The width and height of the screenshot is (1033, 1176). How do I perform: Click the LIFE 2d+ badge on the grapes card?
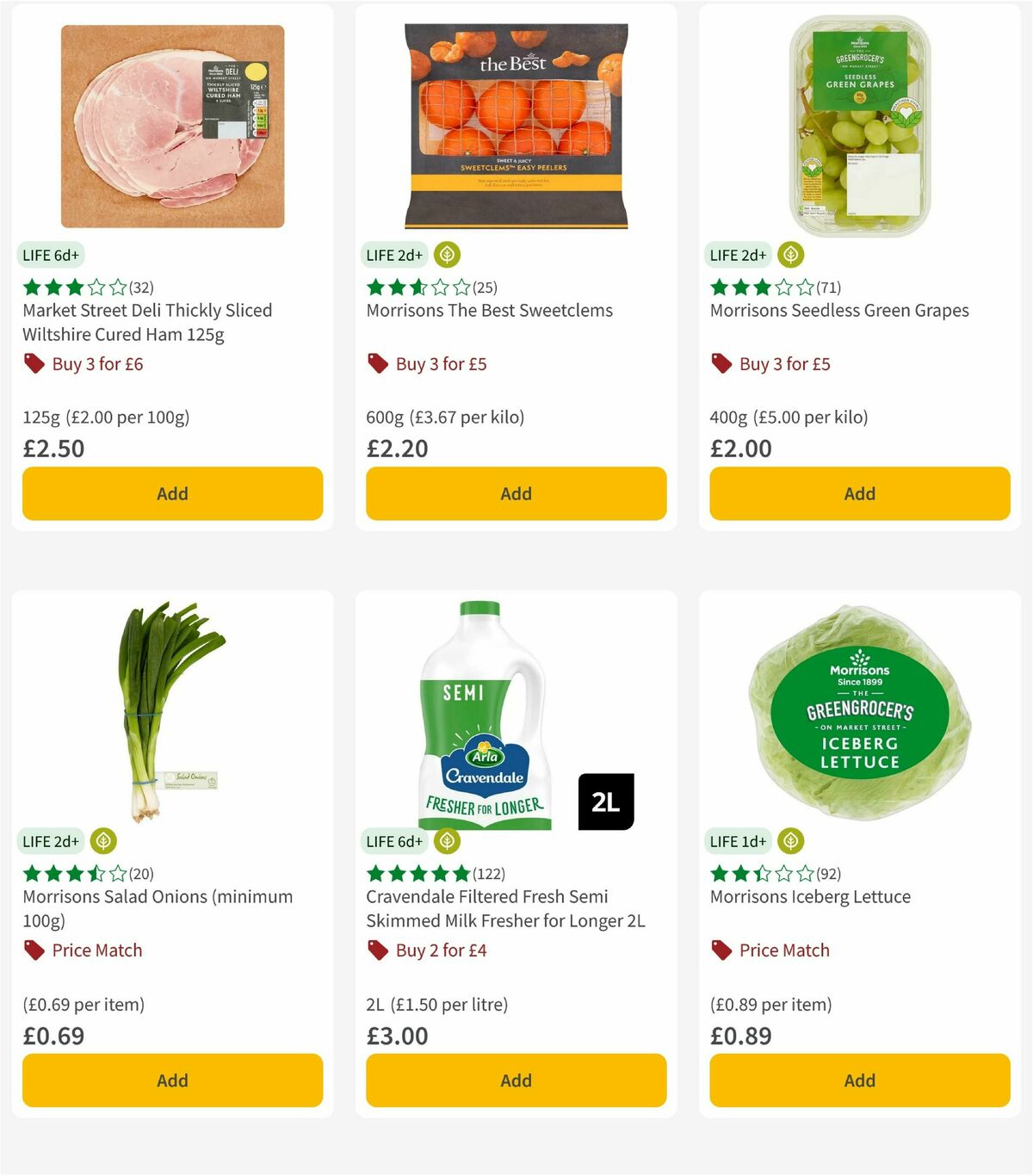pos(738,255)
